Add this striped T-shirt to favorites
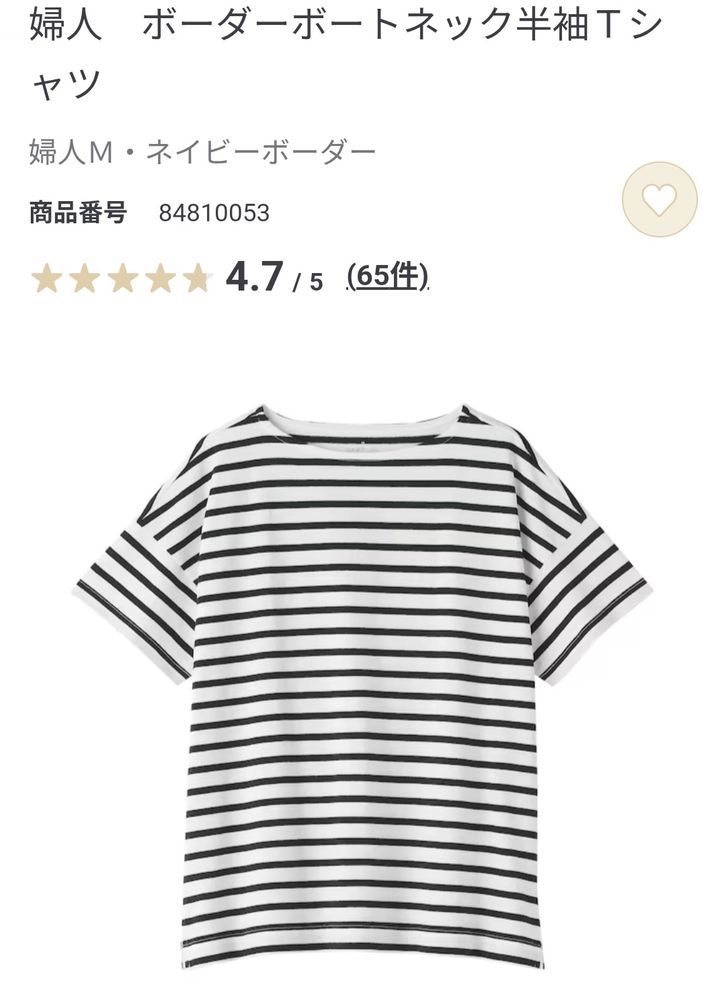 [660, 201]
